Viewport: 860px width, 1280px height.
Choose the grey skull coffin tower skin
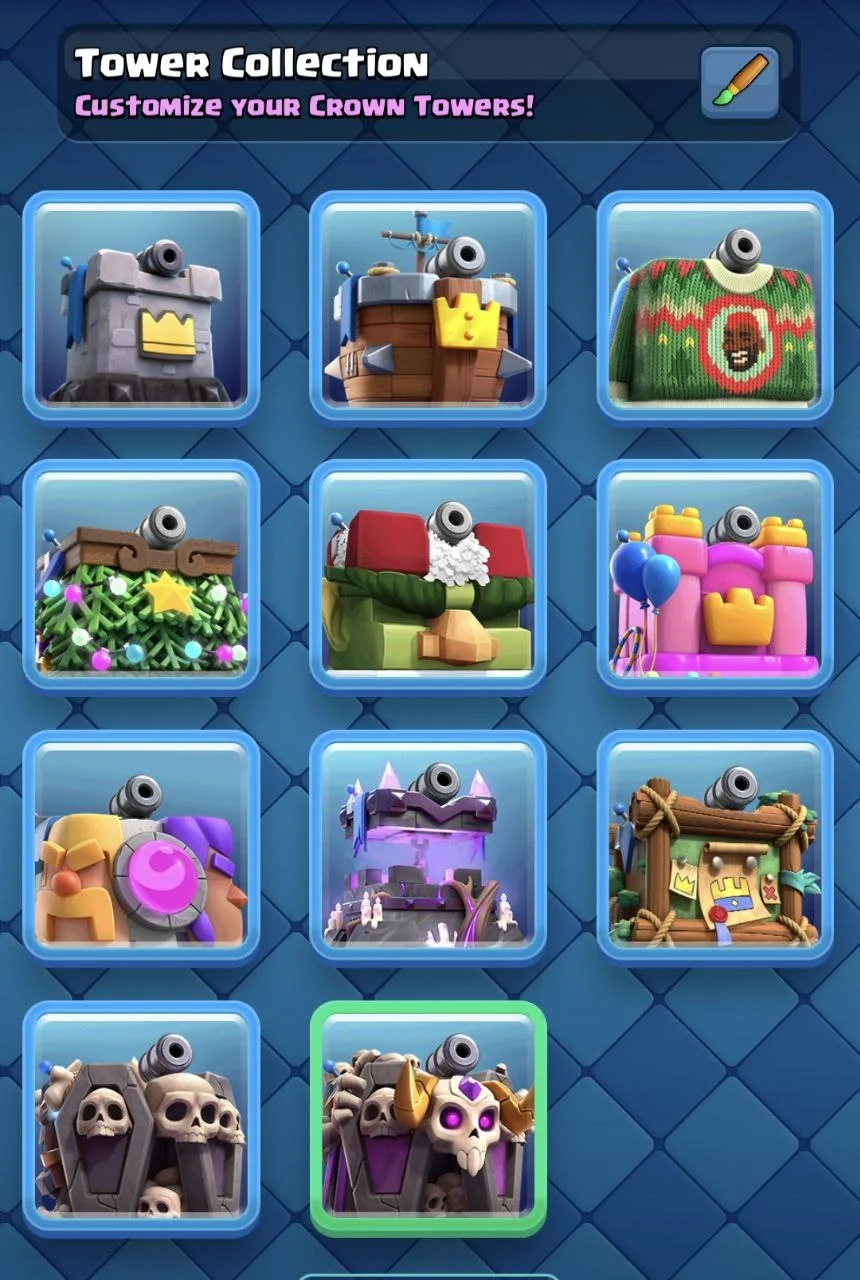point(141,1118)
